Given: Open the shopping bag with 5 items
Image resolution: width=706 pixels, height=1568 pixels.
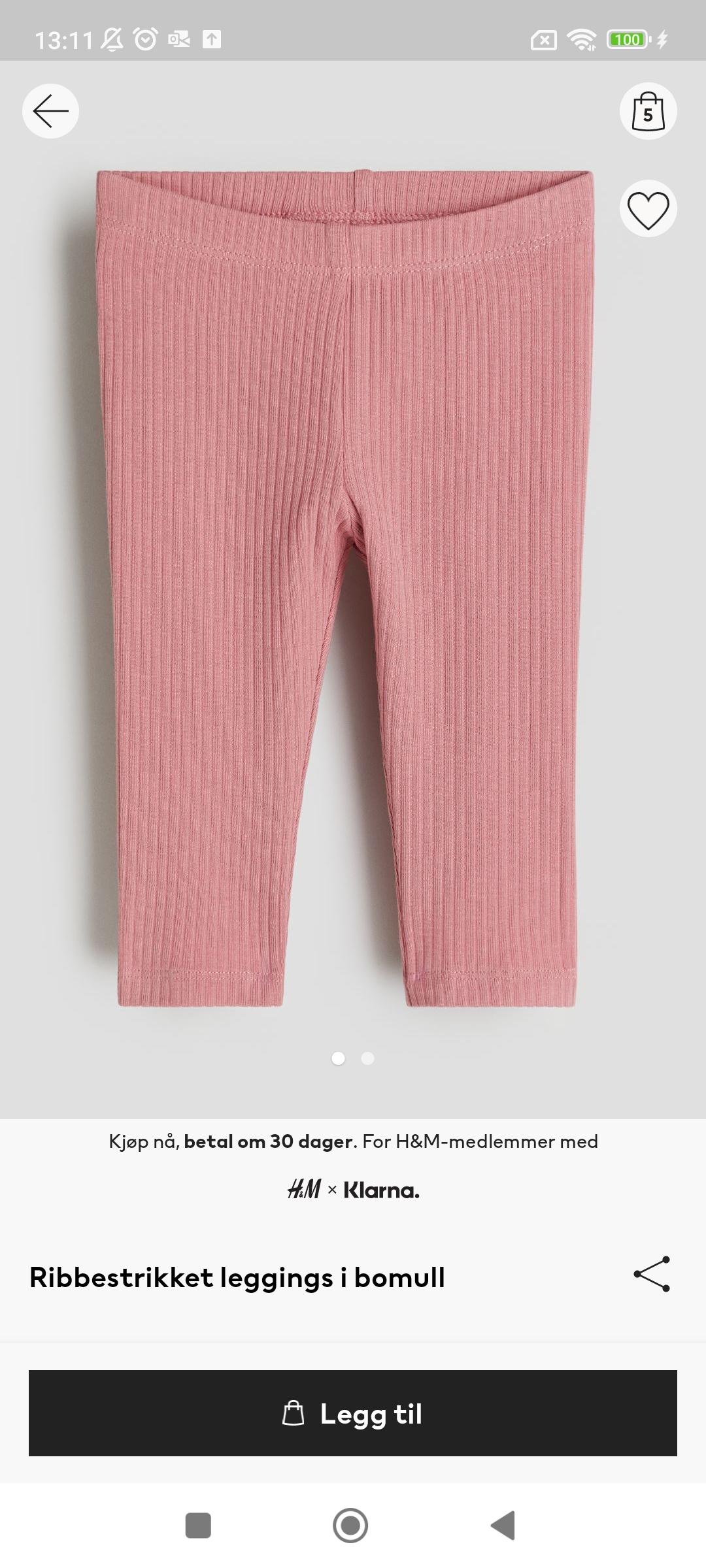Looking at the screenshot, I should pos(648,111).
